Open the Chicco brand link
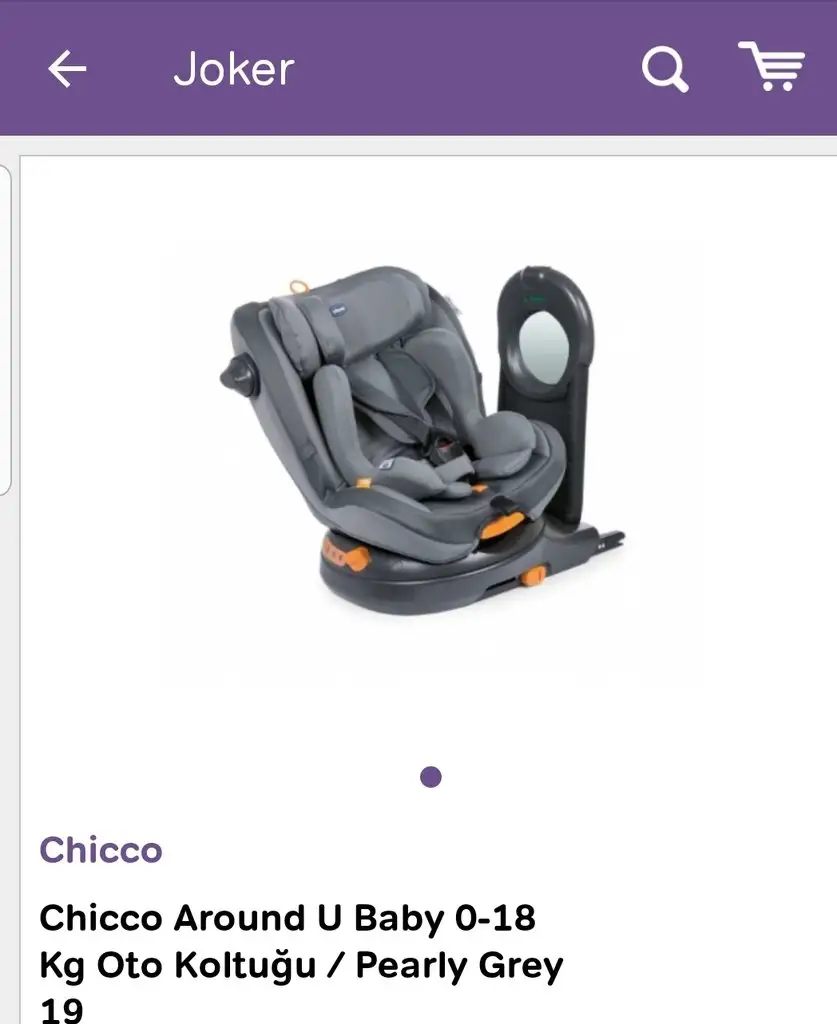 tap(100, 850)
